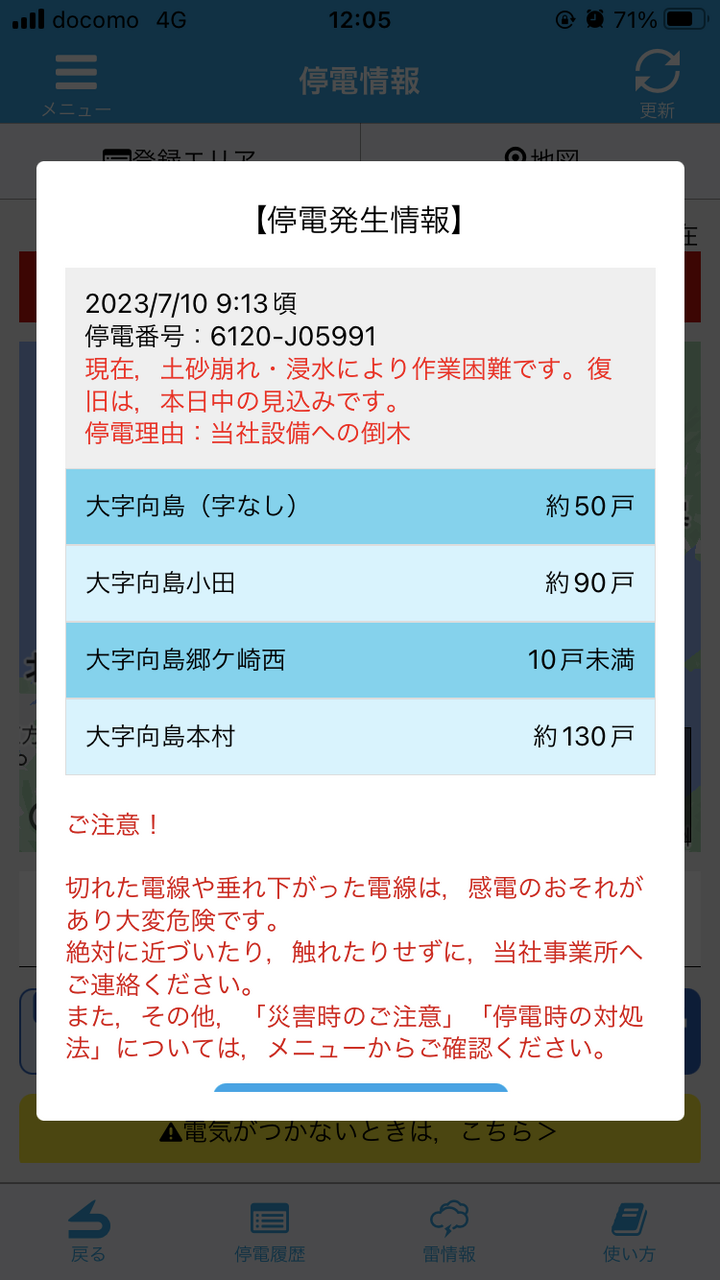Go back using the 戻る button
The image size is (720, 1280).
tap(88, 1232)
